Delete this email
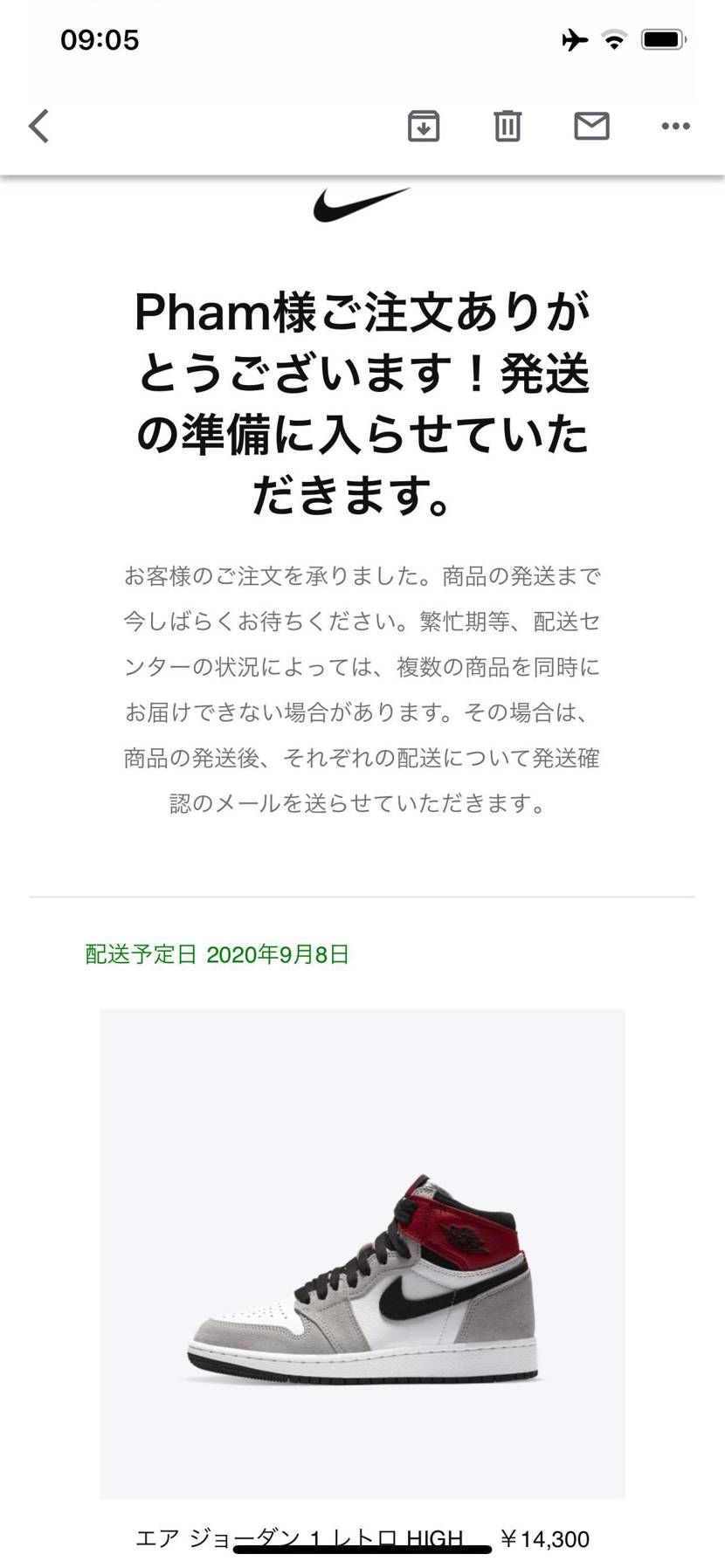 [507, 127]
